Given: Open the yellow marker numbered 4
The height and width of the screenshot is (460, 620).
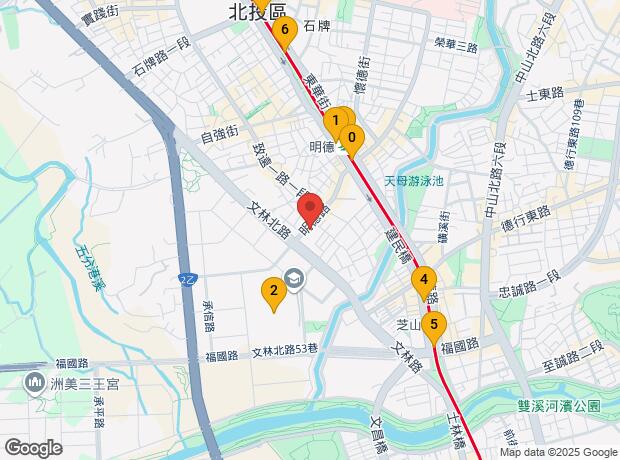Looking at the screenshot, I should point(424,279).
